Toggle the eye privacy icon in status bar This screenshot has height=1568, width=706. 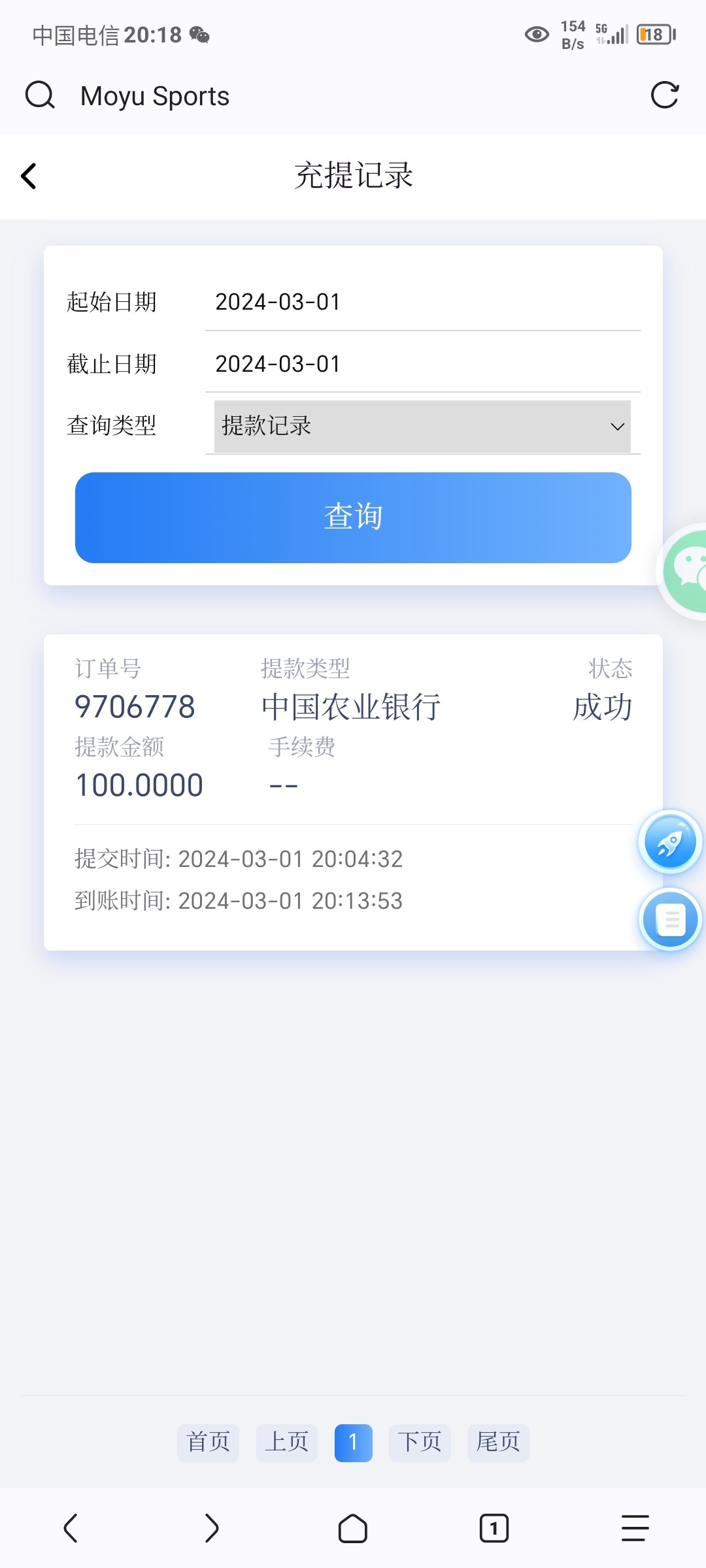[536, 35]
